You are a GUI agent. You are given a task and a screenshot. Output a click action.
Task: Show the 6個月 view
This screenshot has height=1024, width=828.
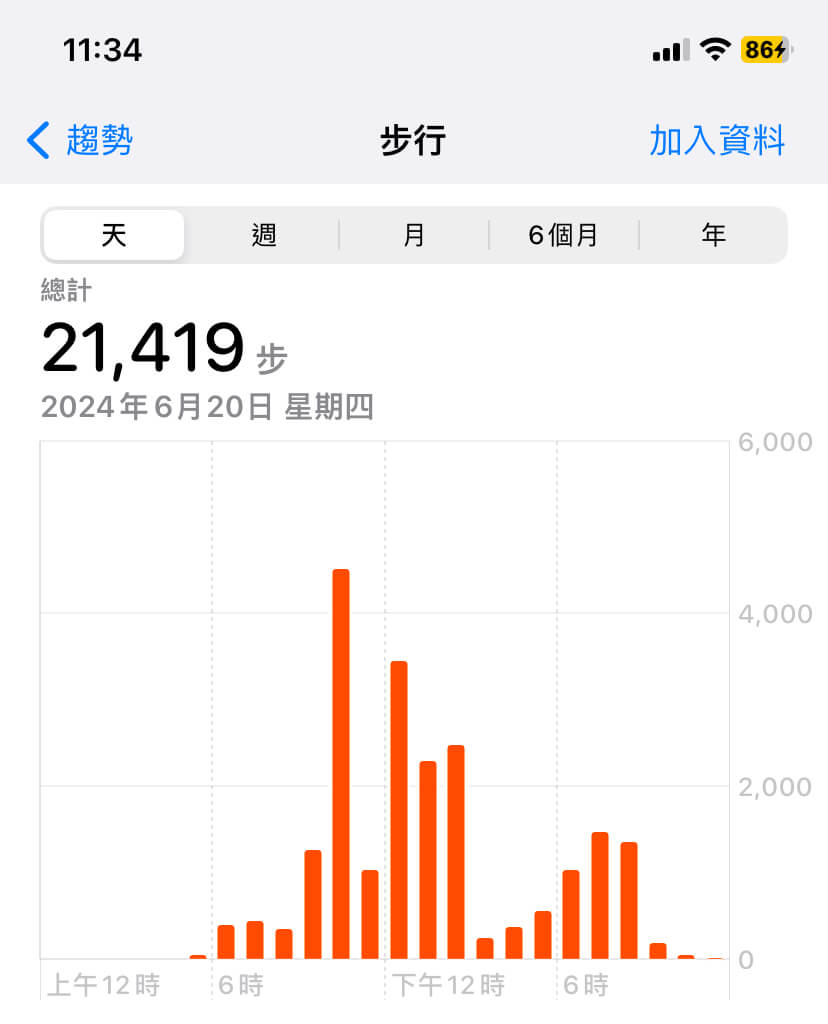564,235
